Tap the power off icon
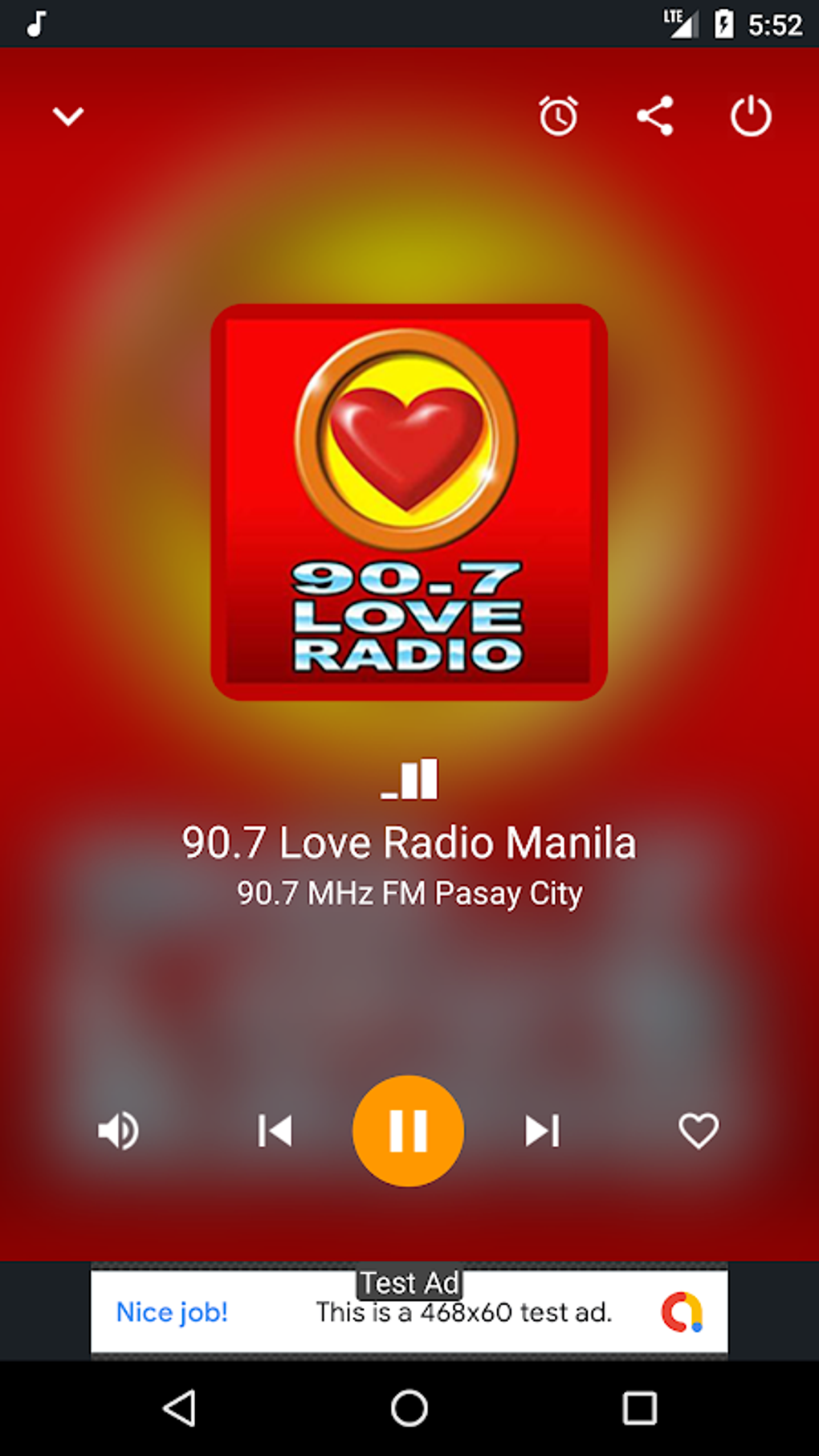 coord(751,116)
